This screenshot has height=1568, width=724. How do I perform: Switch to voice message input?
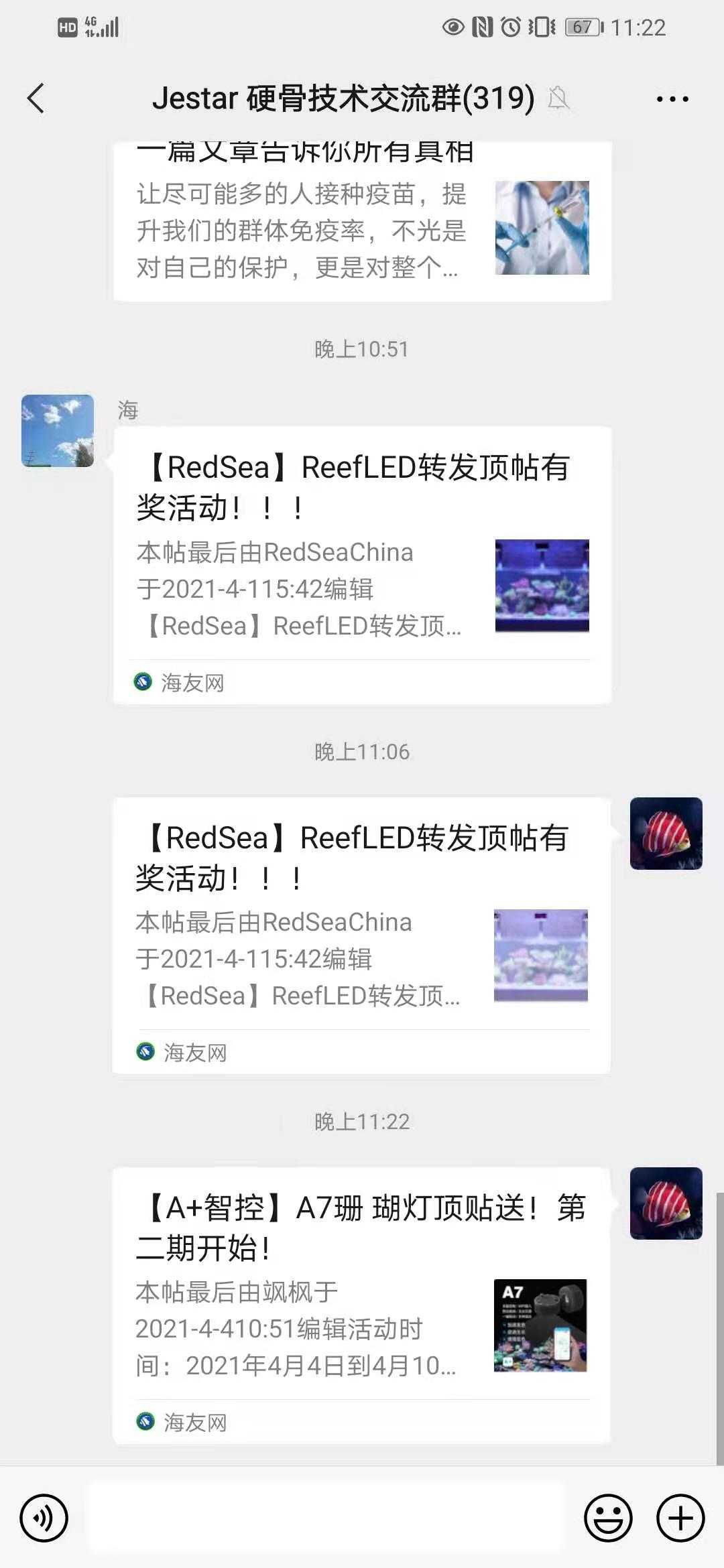click(x=44, y=1518)
